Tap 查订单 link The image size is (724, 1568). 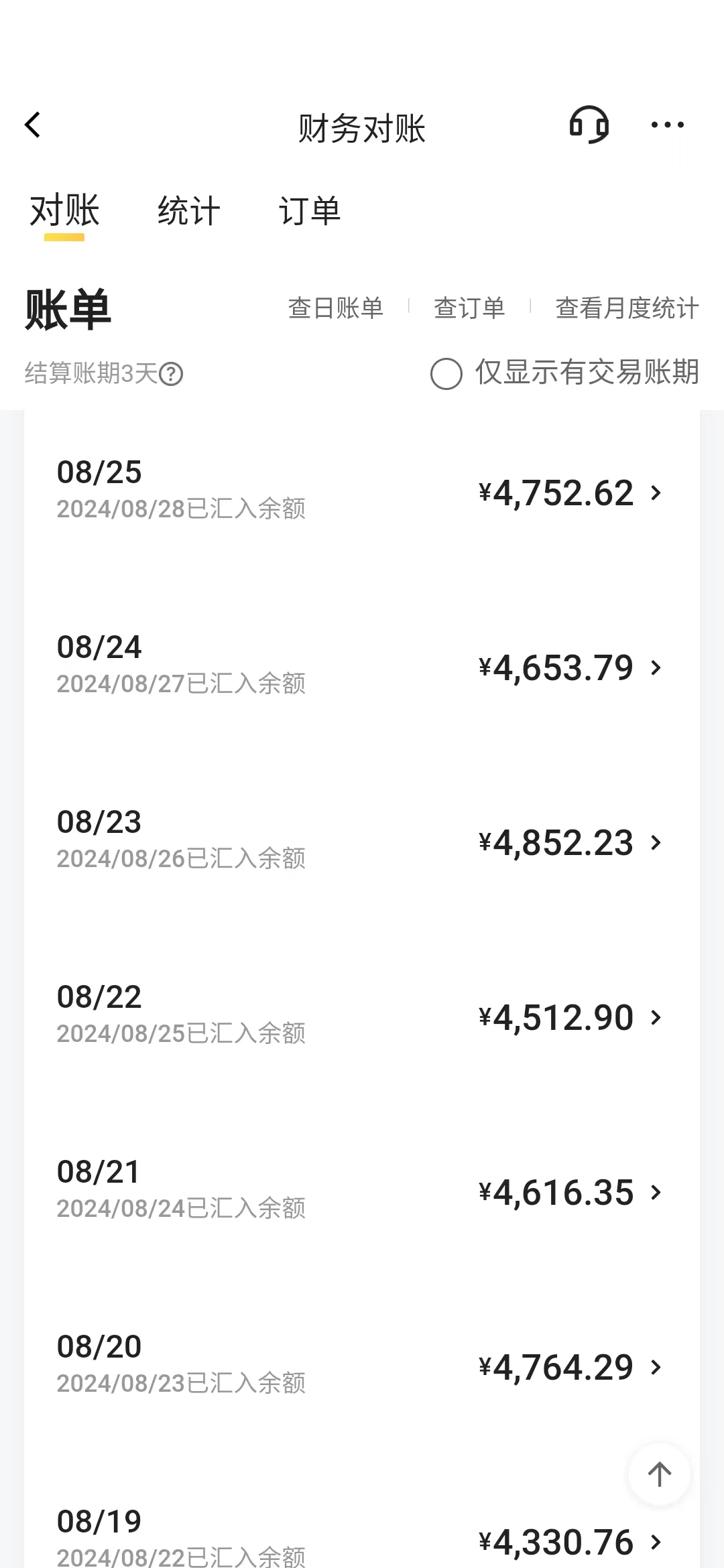469,308
